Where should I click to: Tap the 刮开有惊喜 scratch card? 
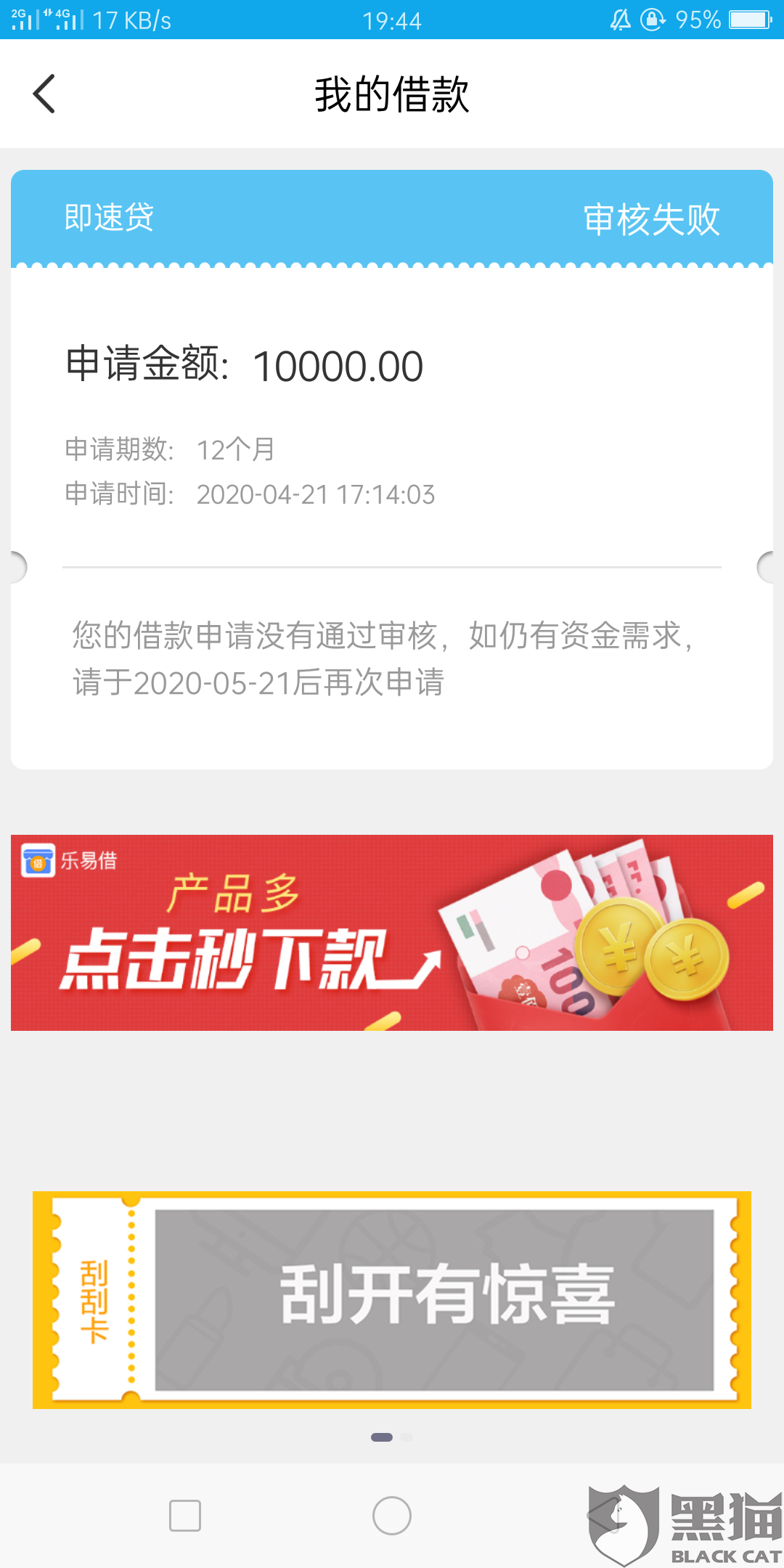click(392, 1300)
